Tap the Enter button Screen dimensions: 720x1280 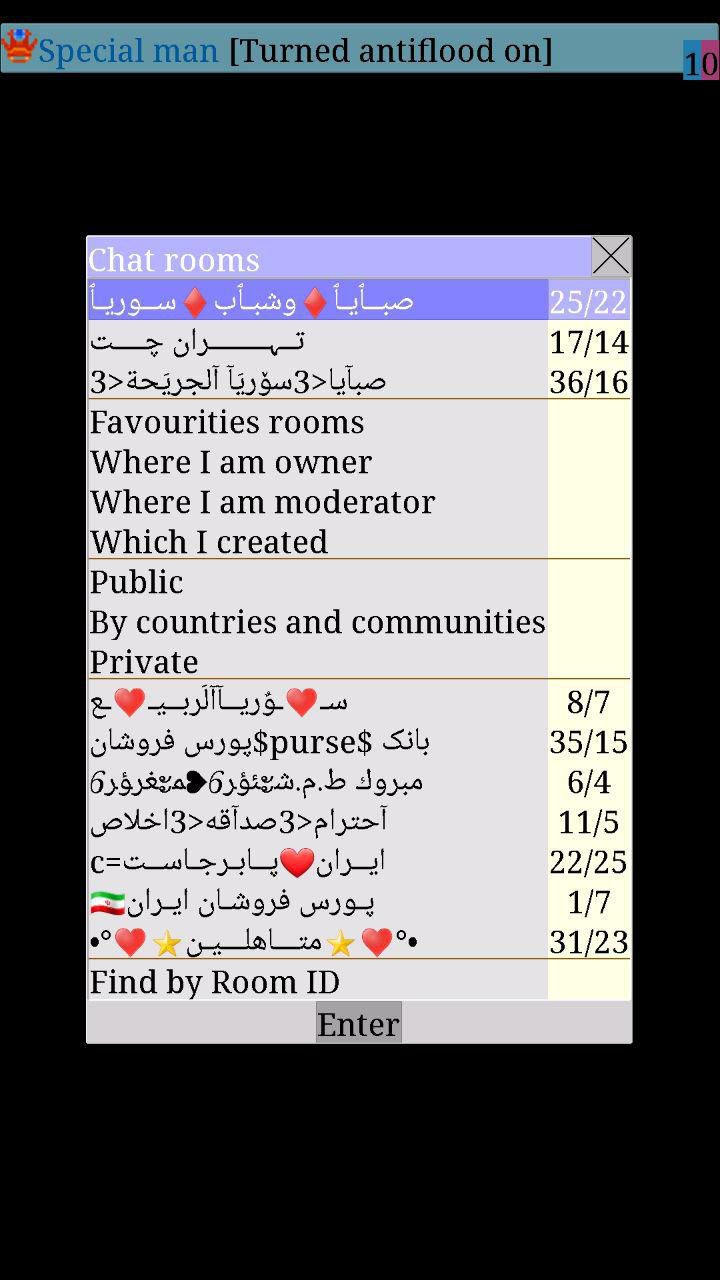(359, 1023)
